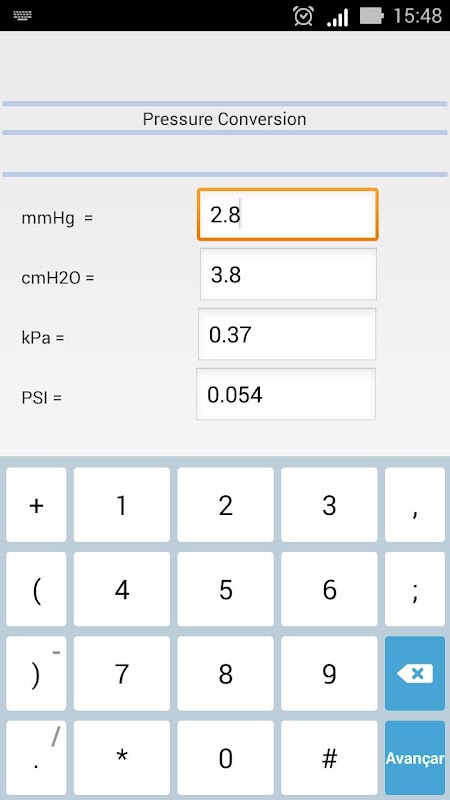Tap the Avançar key
450x800 pixels.
coord(415,758)
